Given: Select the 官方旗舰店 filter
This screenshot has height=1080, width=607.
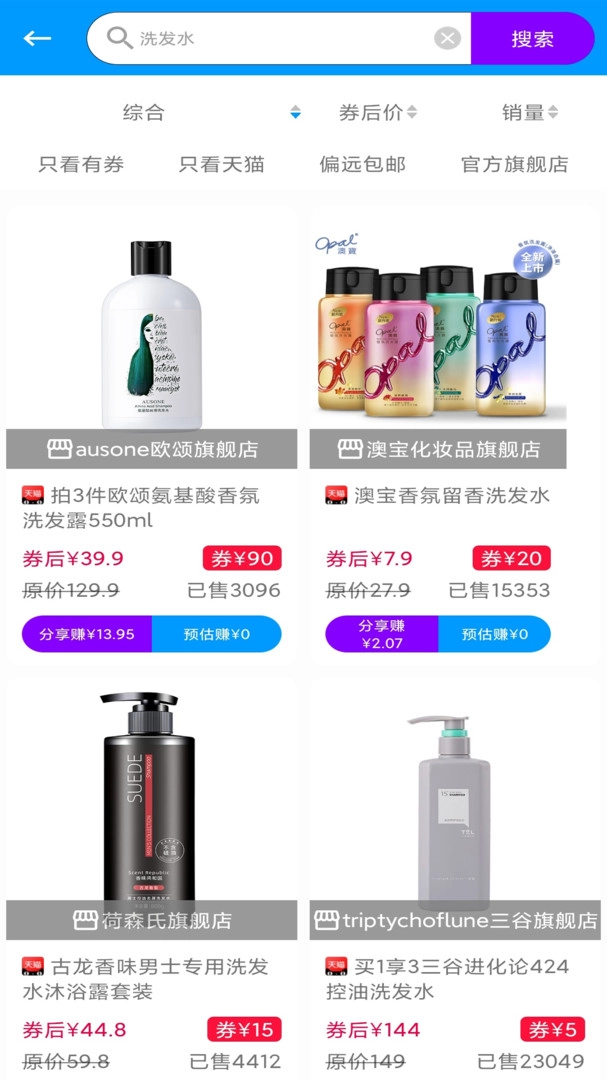Looking at the screenshot, I should [514, 165].
